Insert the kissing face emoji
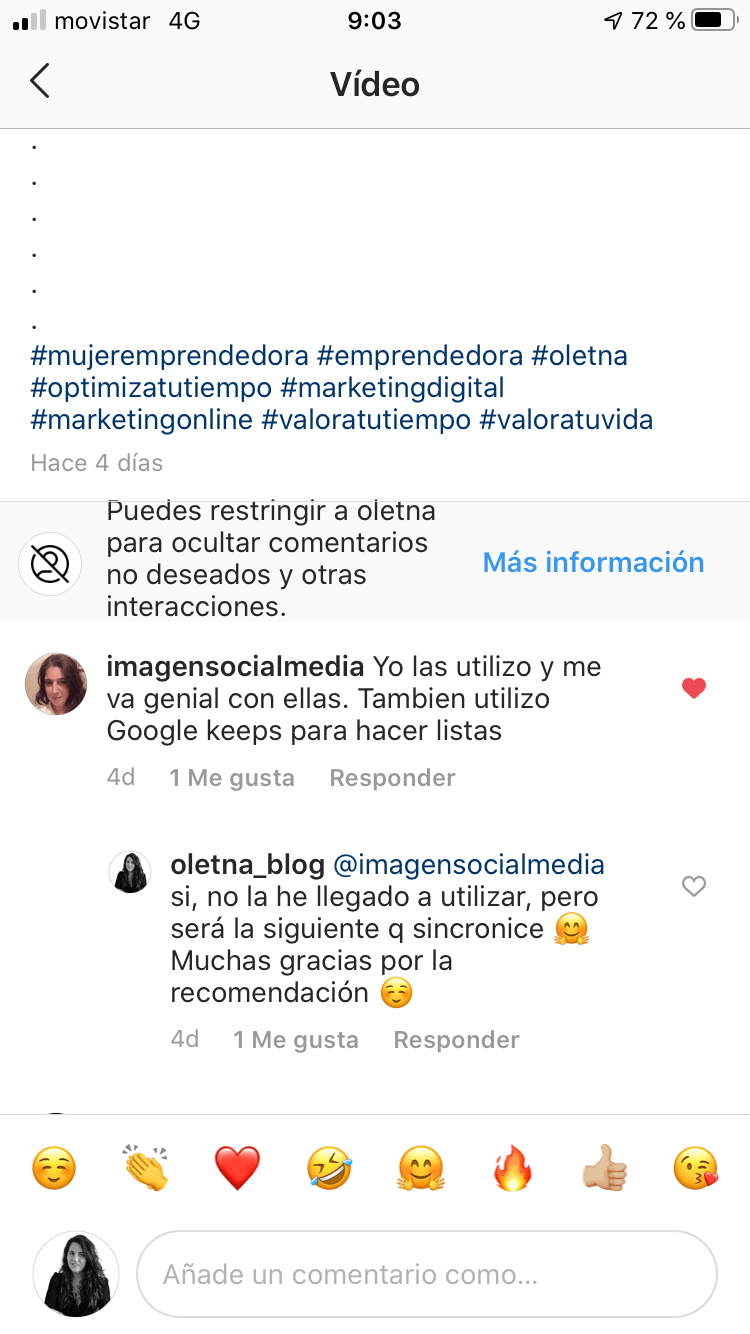Screen dimensions: 750x1334 click(x=696, y=1168)
